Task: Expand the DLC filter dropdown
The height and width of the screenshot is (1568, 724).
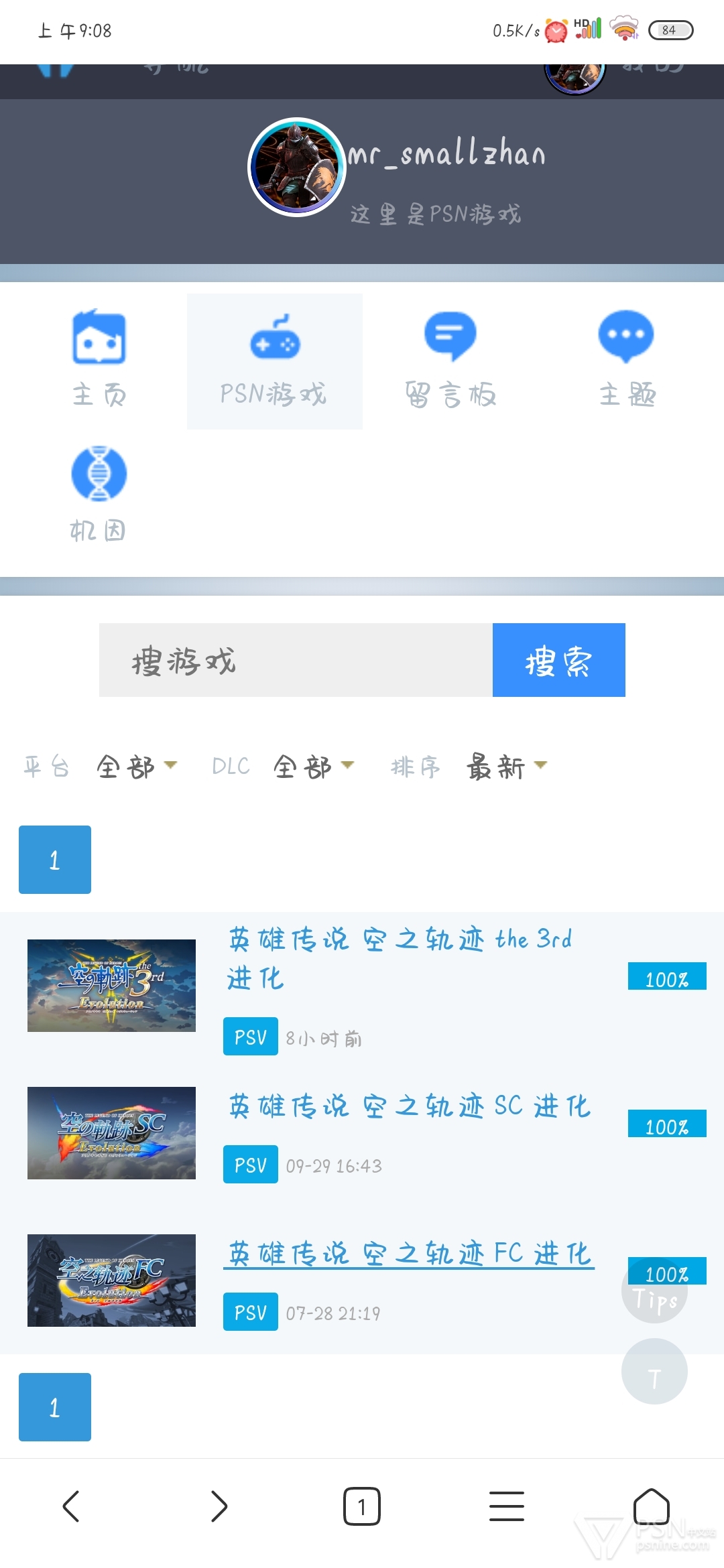Action: click(314, 766)
